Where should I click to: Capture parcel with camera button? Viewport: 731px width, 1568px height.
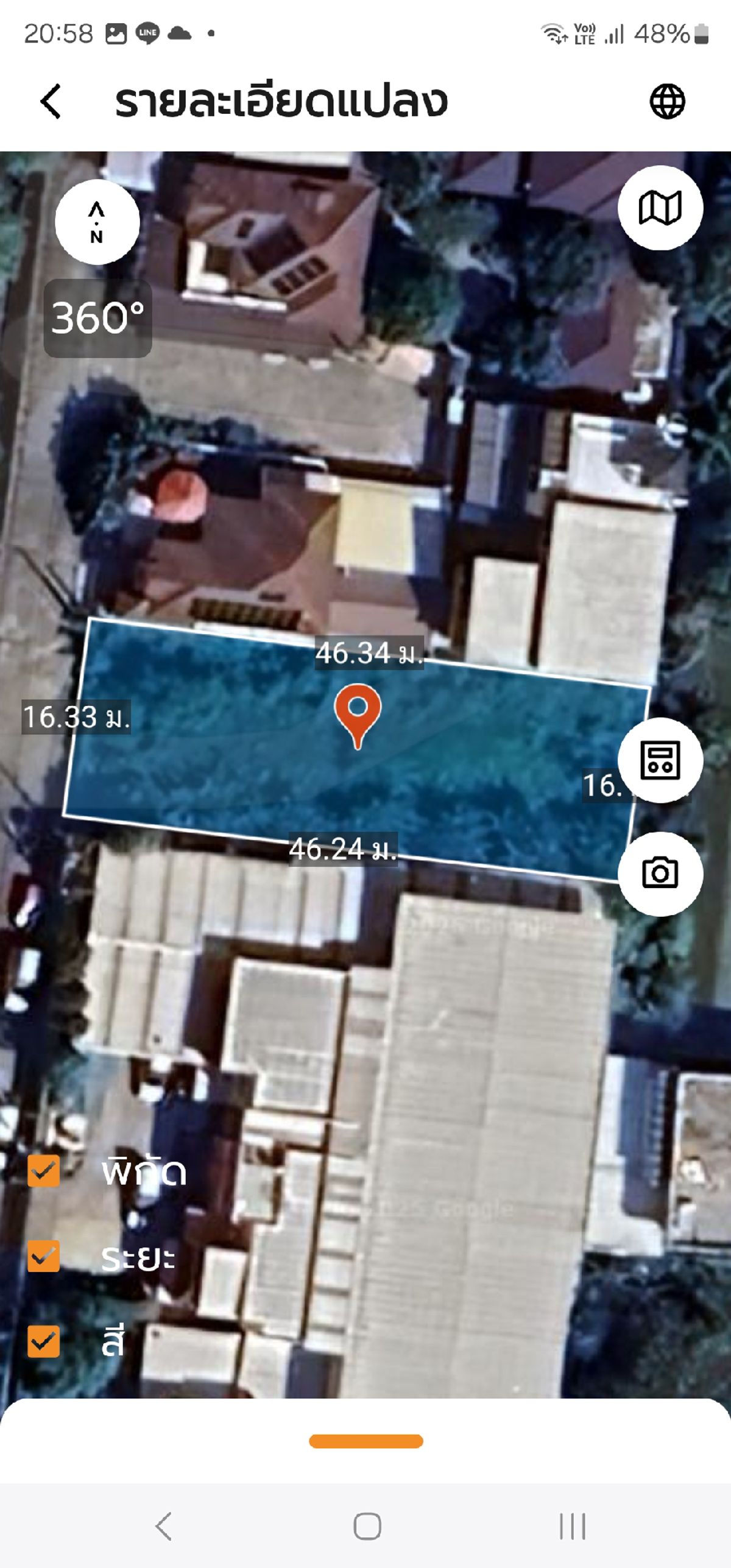[x=660, y=873]
